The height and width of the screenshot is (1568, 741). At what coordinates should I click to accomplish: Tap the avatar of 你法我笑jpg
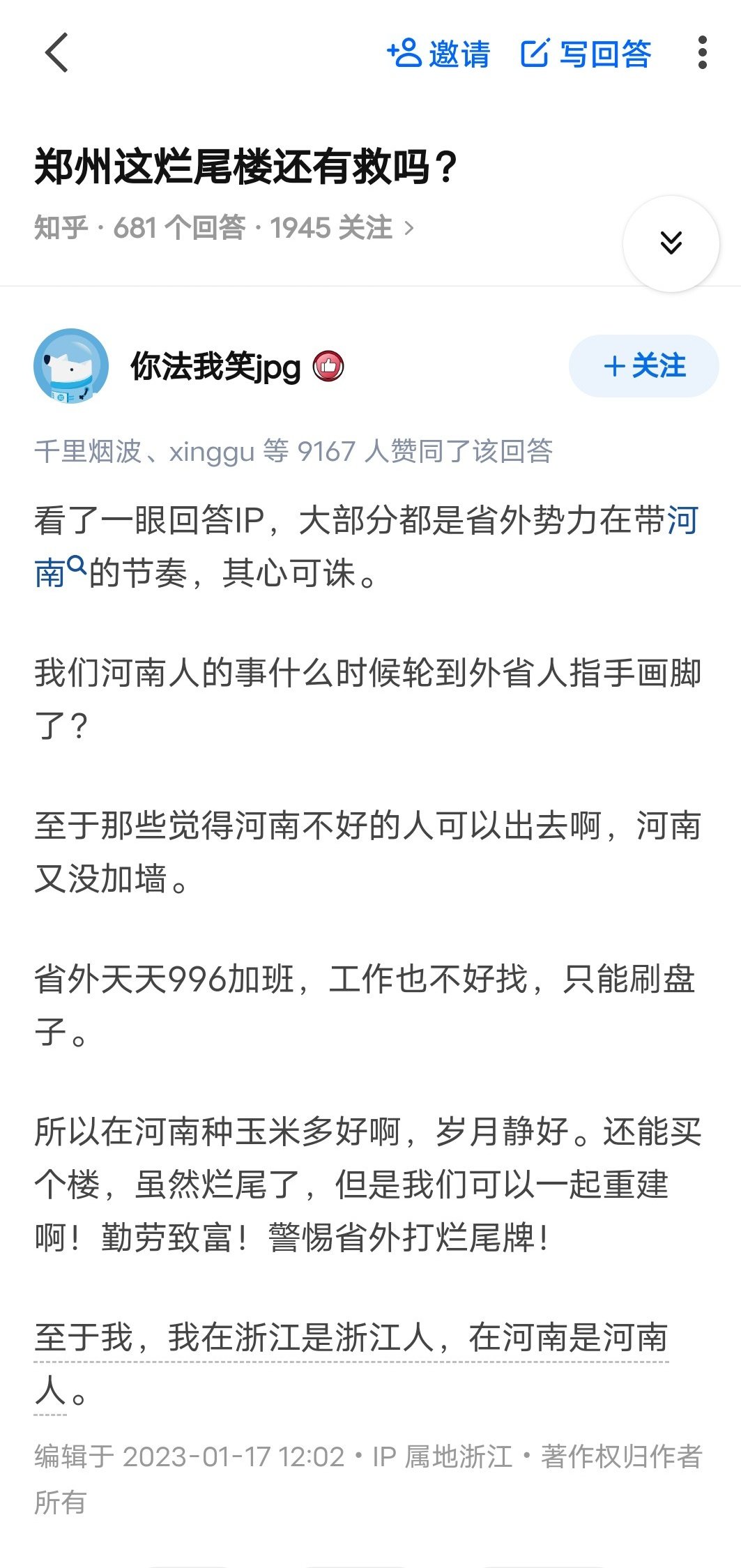[71, 366]
